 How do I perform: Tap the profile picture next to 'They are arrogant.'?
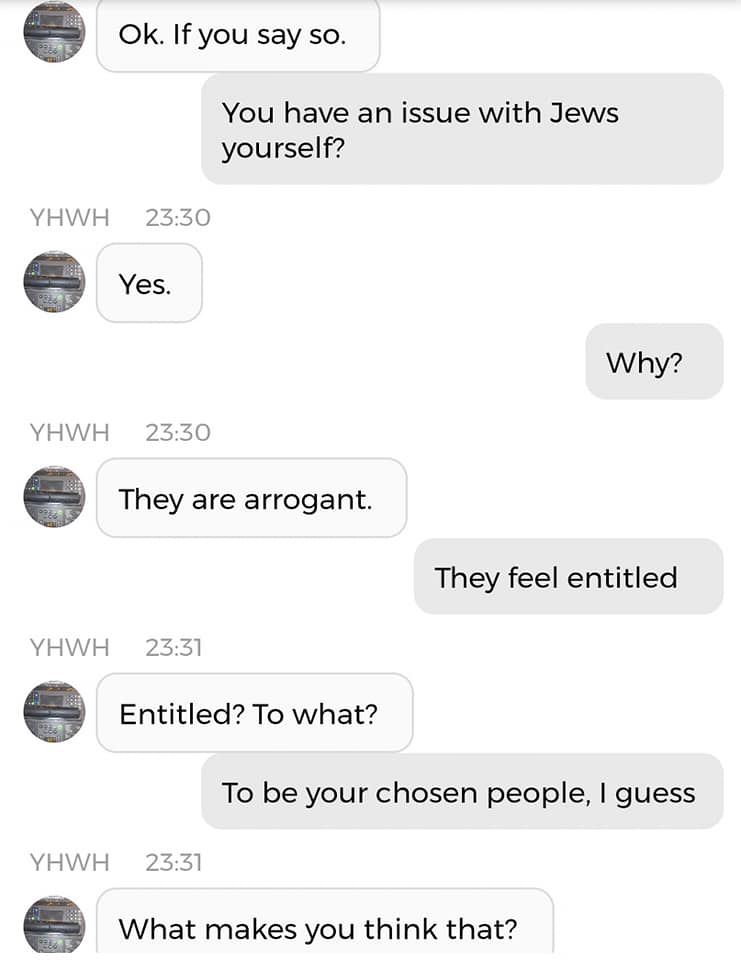coord(54,497)
